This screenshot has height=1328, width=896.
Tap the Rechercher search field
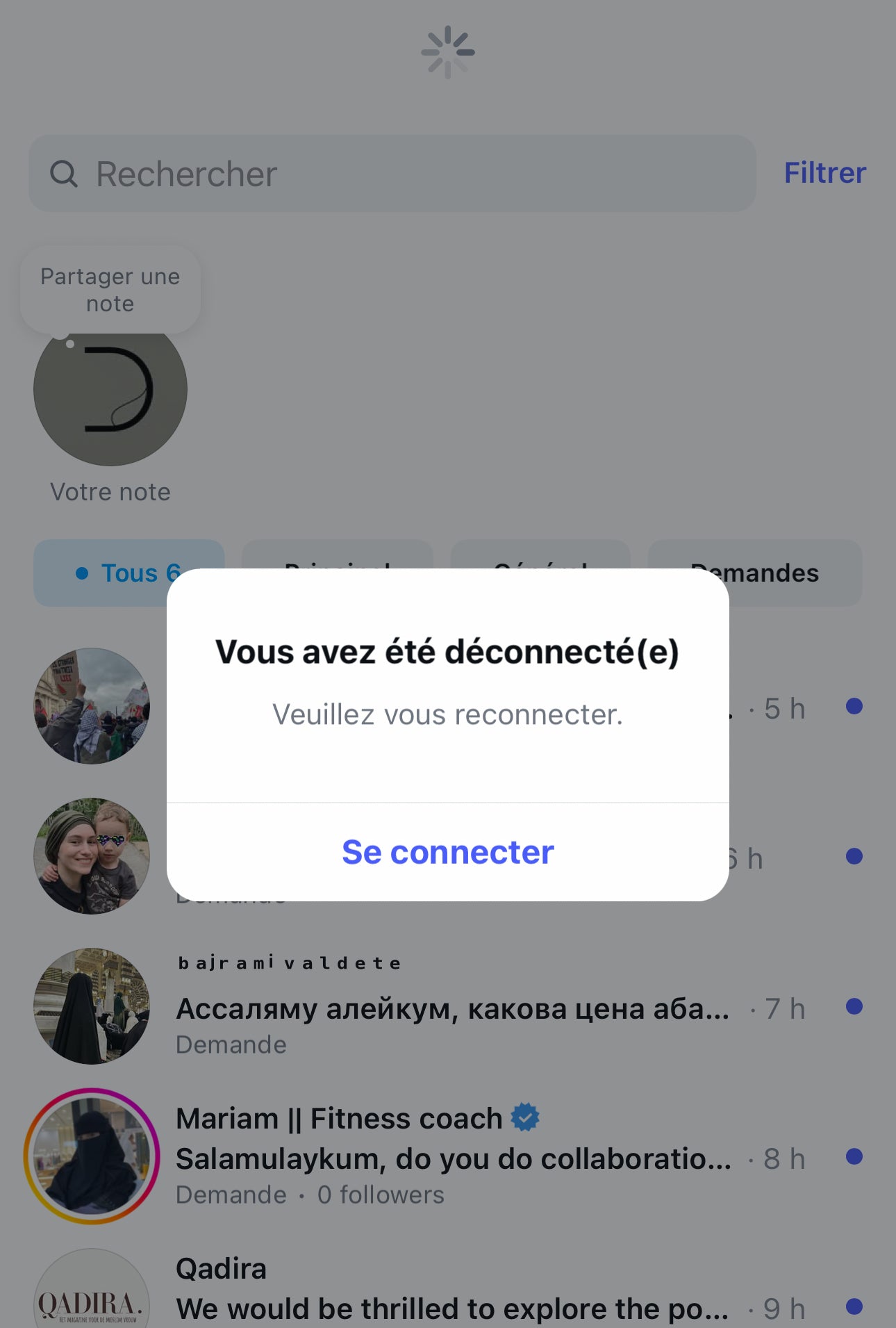(x=392, y=174)
